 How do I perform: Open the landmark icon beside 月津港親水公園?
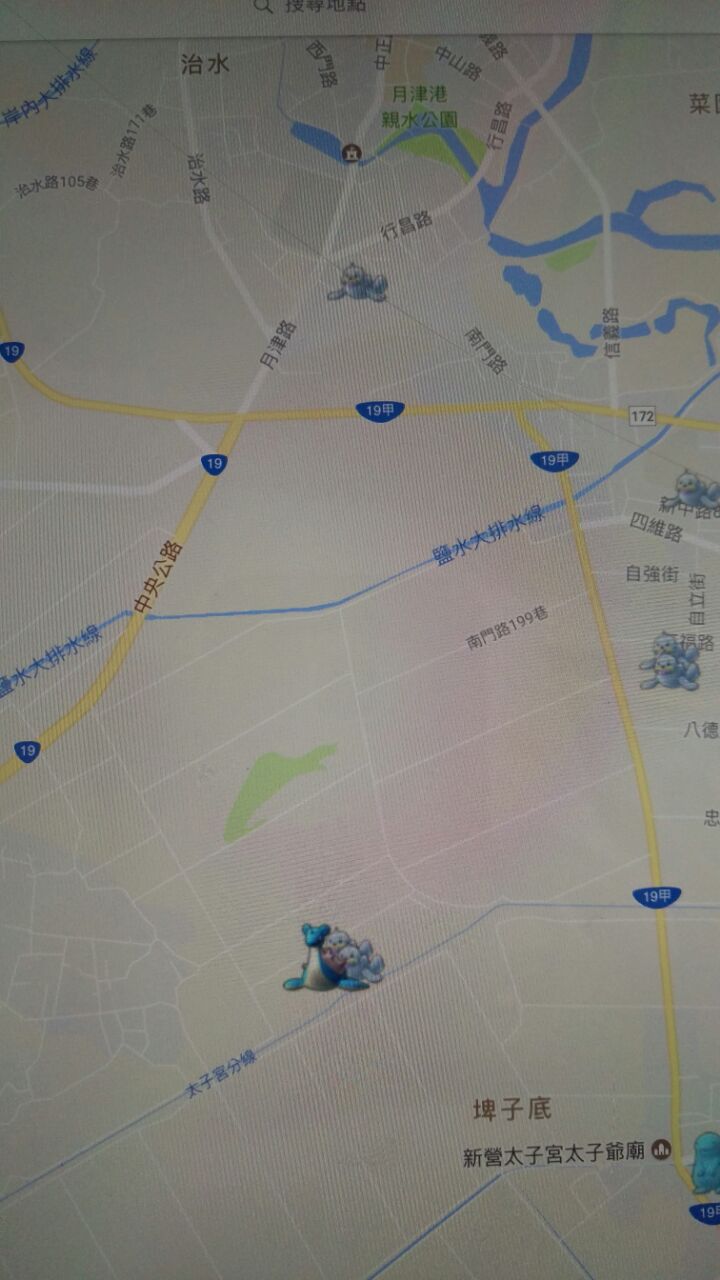click(x=351, y=153)
